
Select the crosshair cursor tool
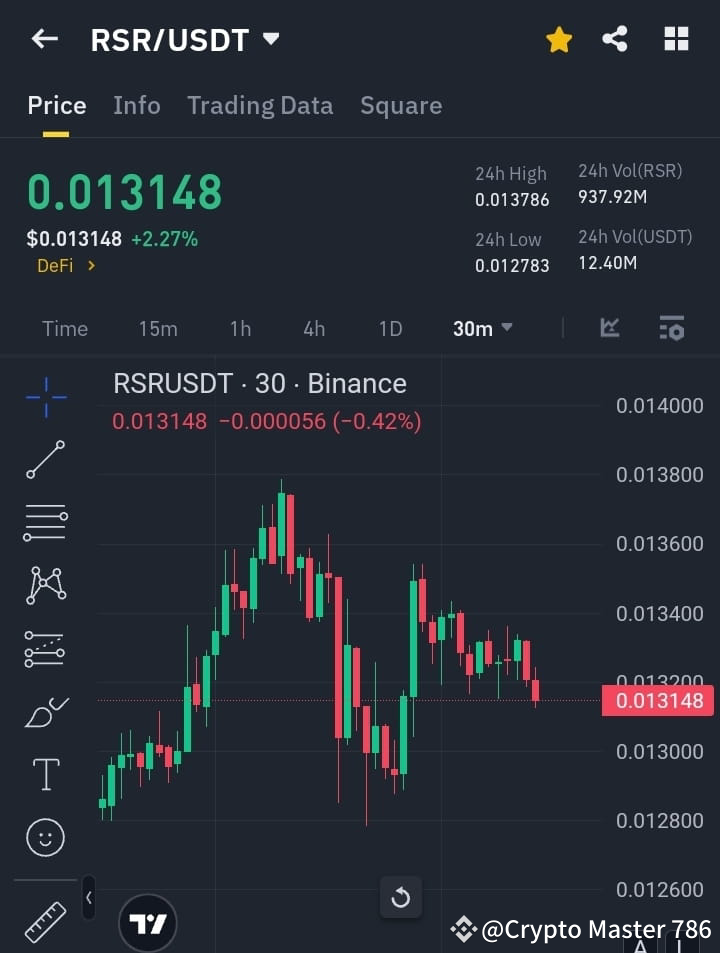45,398
